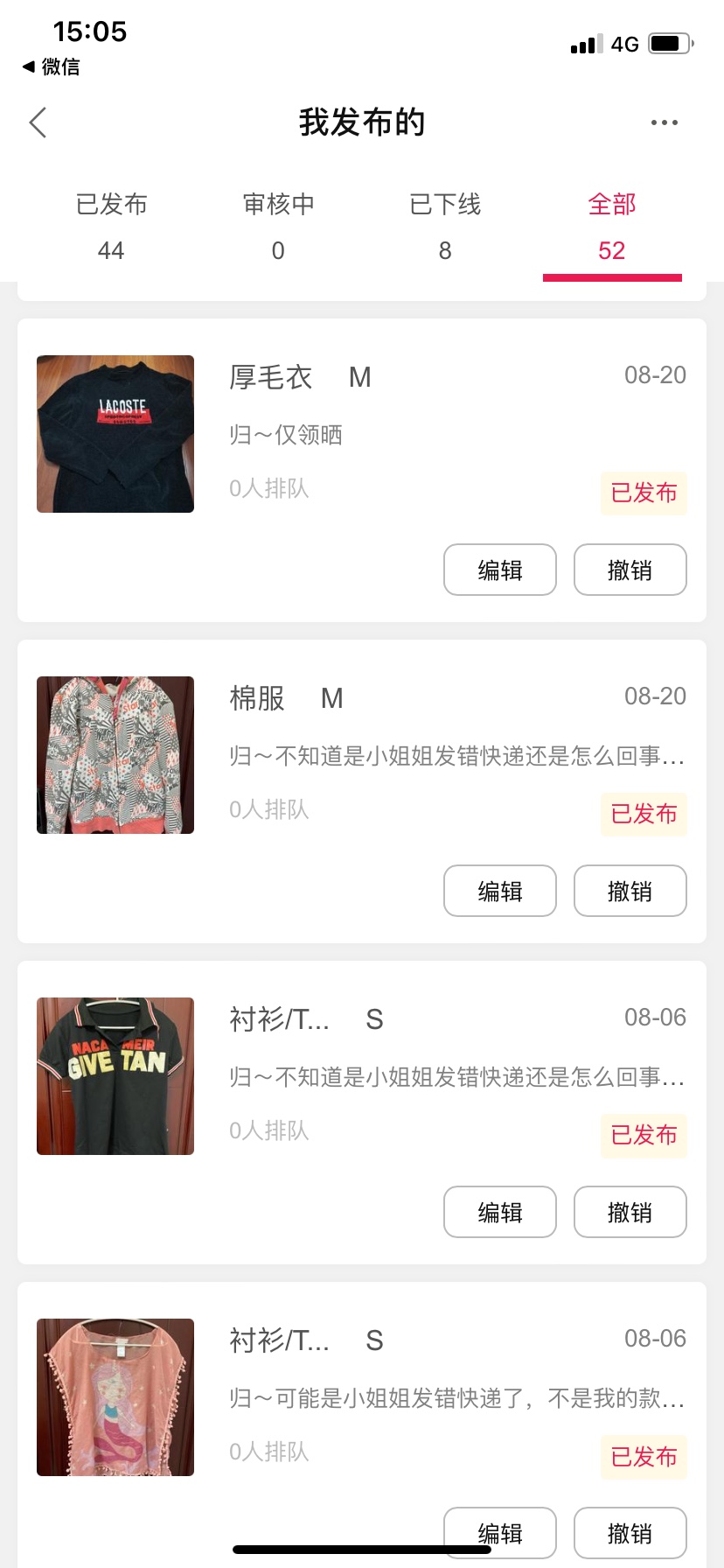Return to 微信 via status bar link
The height and width of the screenshot is (1568, 724).
pyautogui.click(x=52, y=66)
